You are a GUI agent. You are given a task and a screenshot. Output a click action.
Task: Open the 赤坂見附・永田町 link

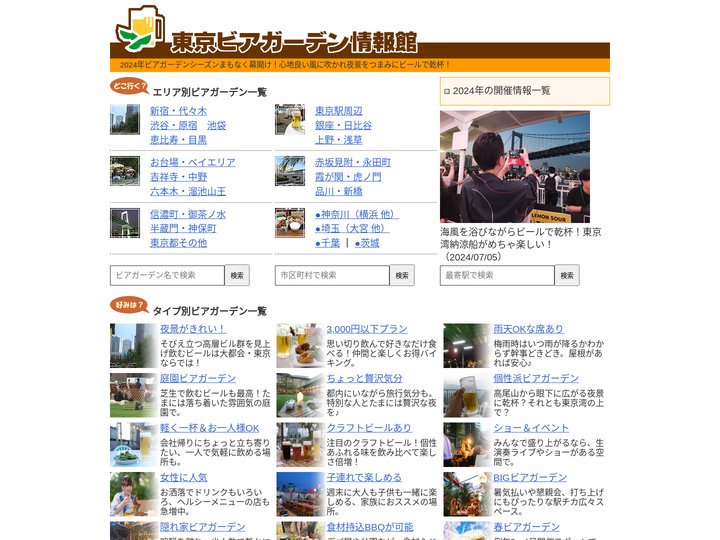pyautogui.click(x=352, y=162)
